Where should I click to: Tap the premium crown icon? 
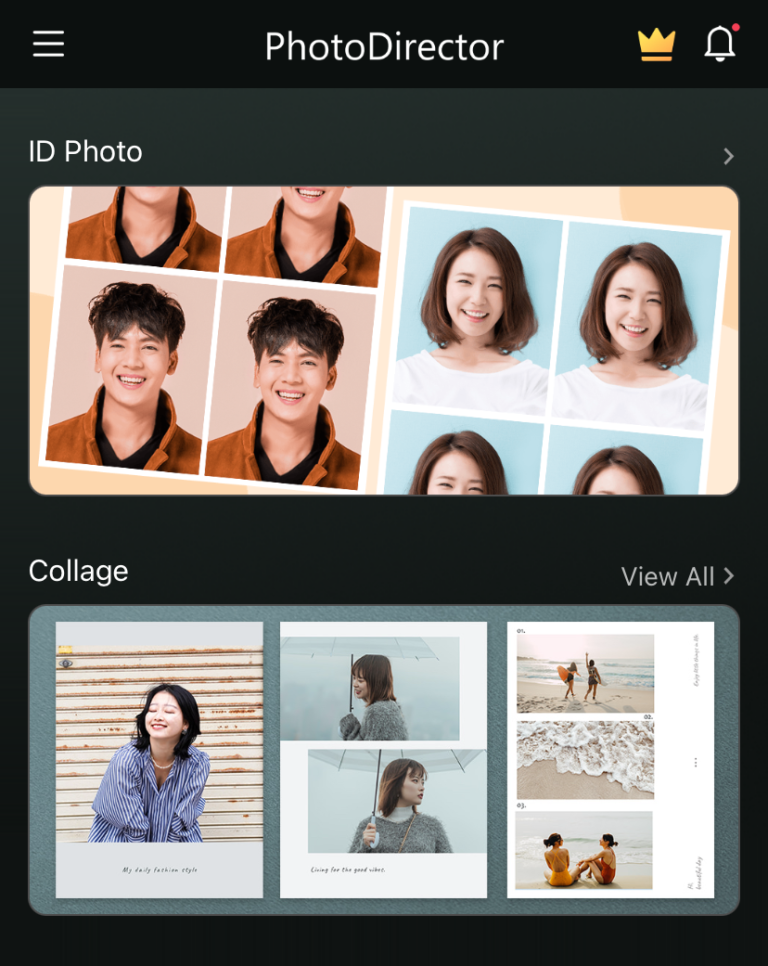656,44
